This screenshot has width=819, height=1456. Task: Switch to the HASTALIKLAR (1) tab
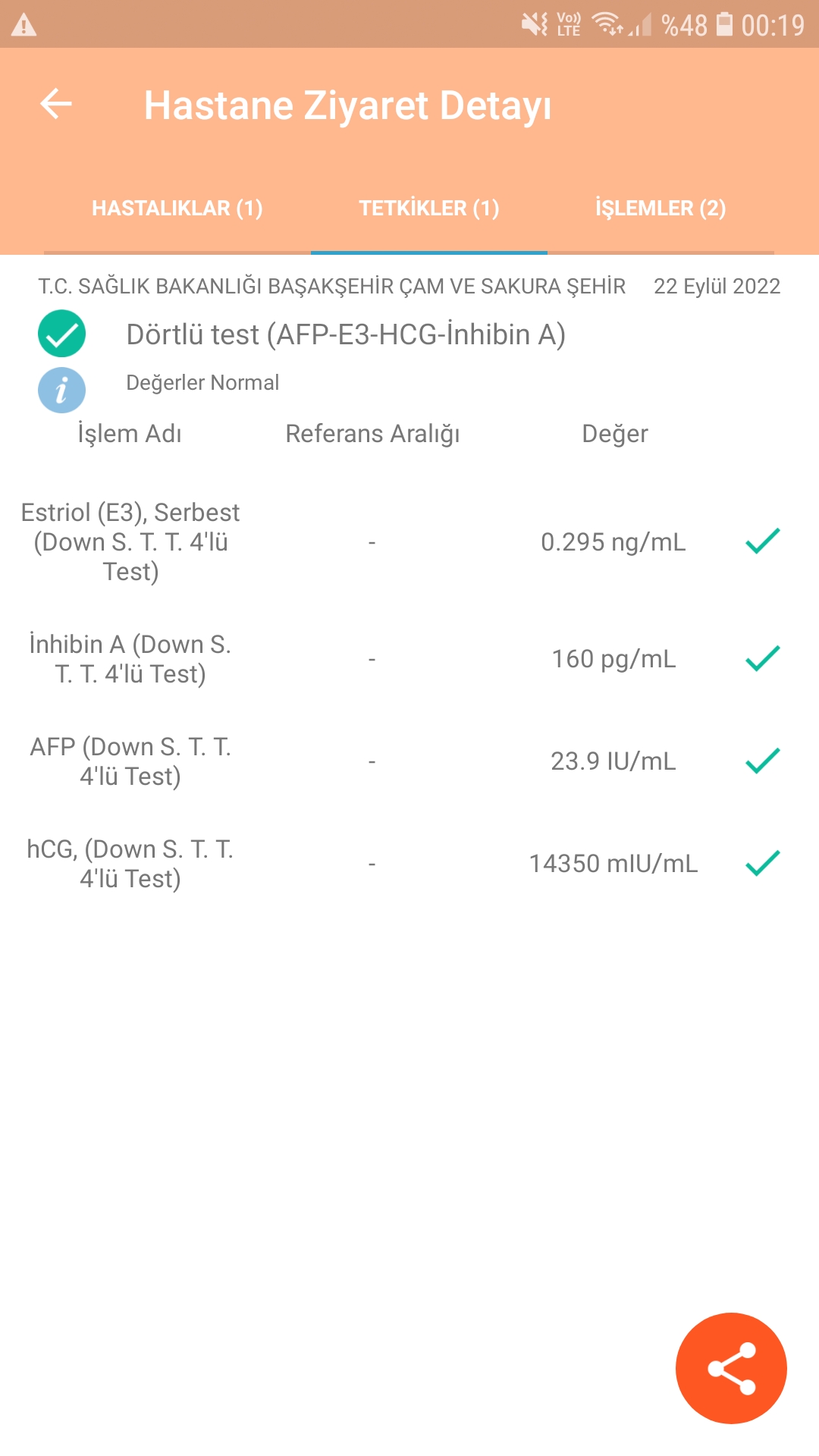(177, 208)
